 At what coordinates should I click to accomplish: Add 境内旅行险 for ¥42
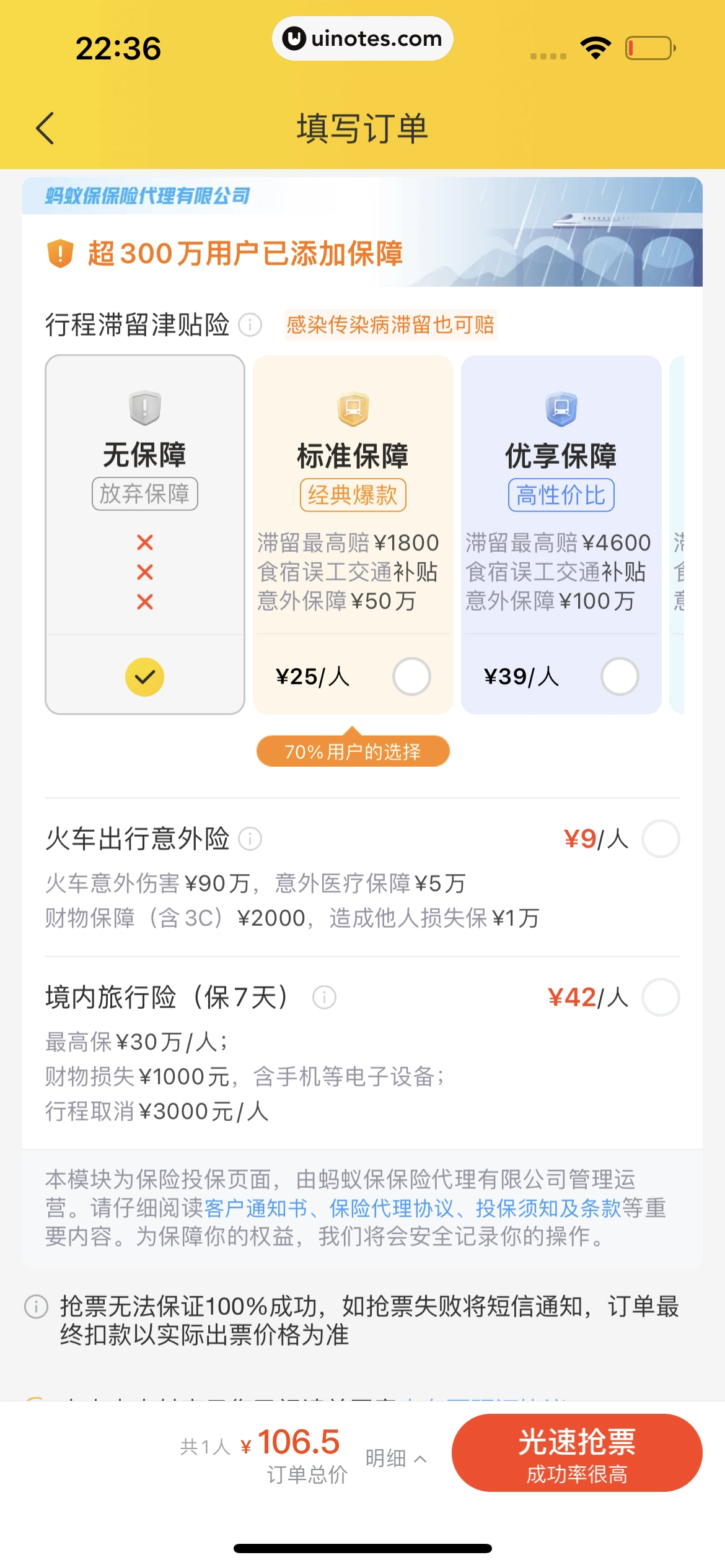point(661,997)
